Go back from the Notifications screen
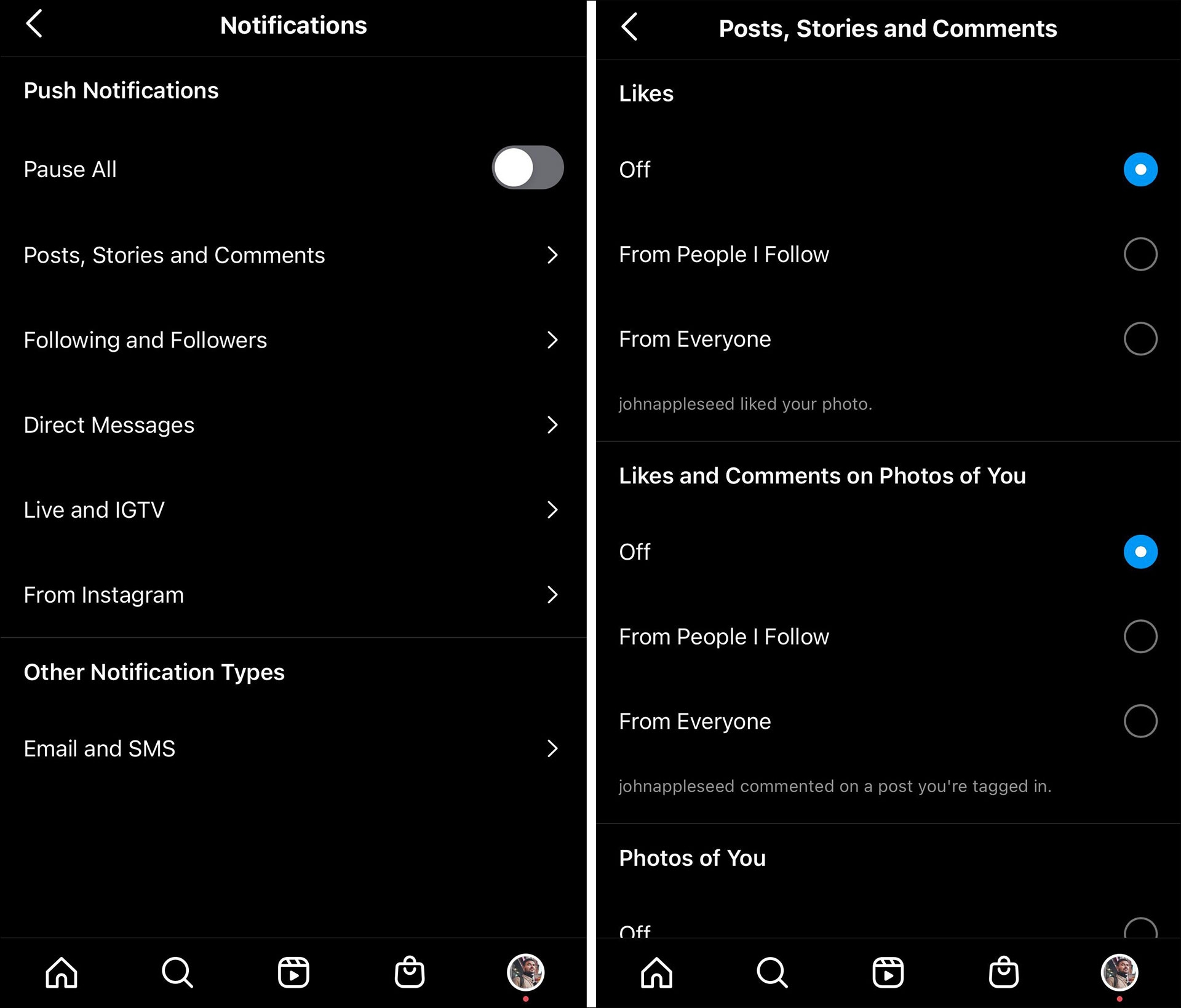 (34, 25)
